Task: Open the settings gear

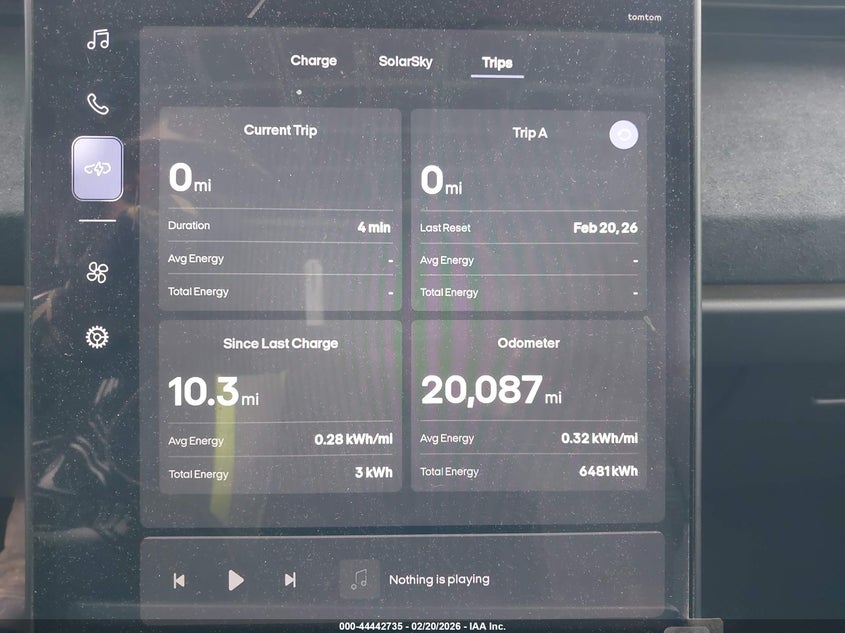Action: (x=97, y=337)
